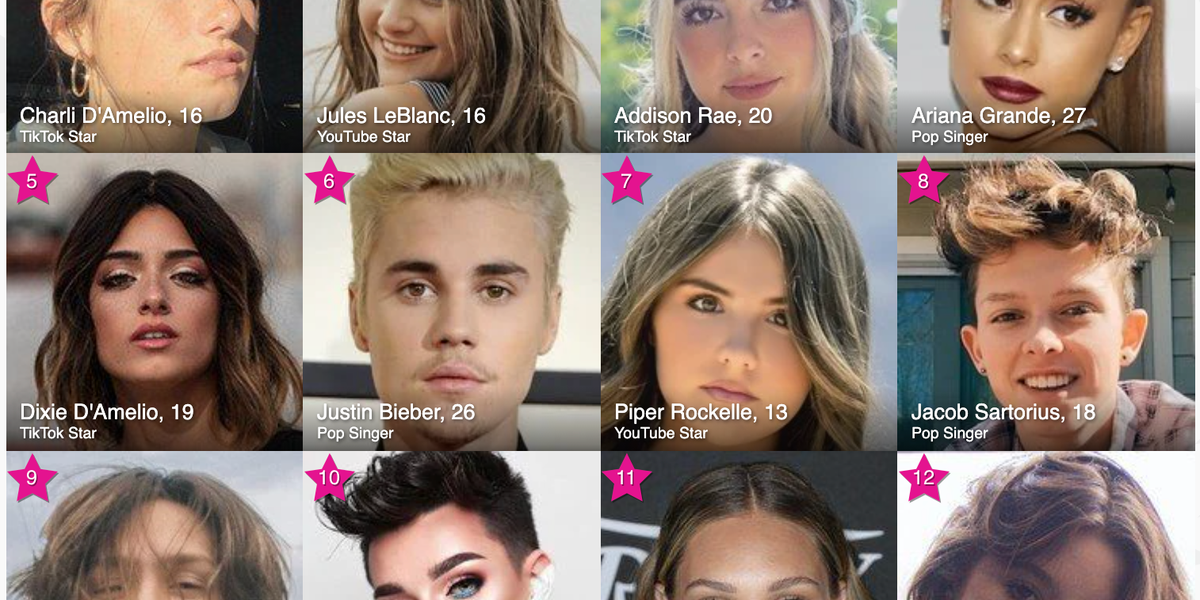The image size is (1200, 600).
Task: Open Dixie D'Amelio's profile
Action: click(x=154, y=302)
